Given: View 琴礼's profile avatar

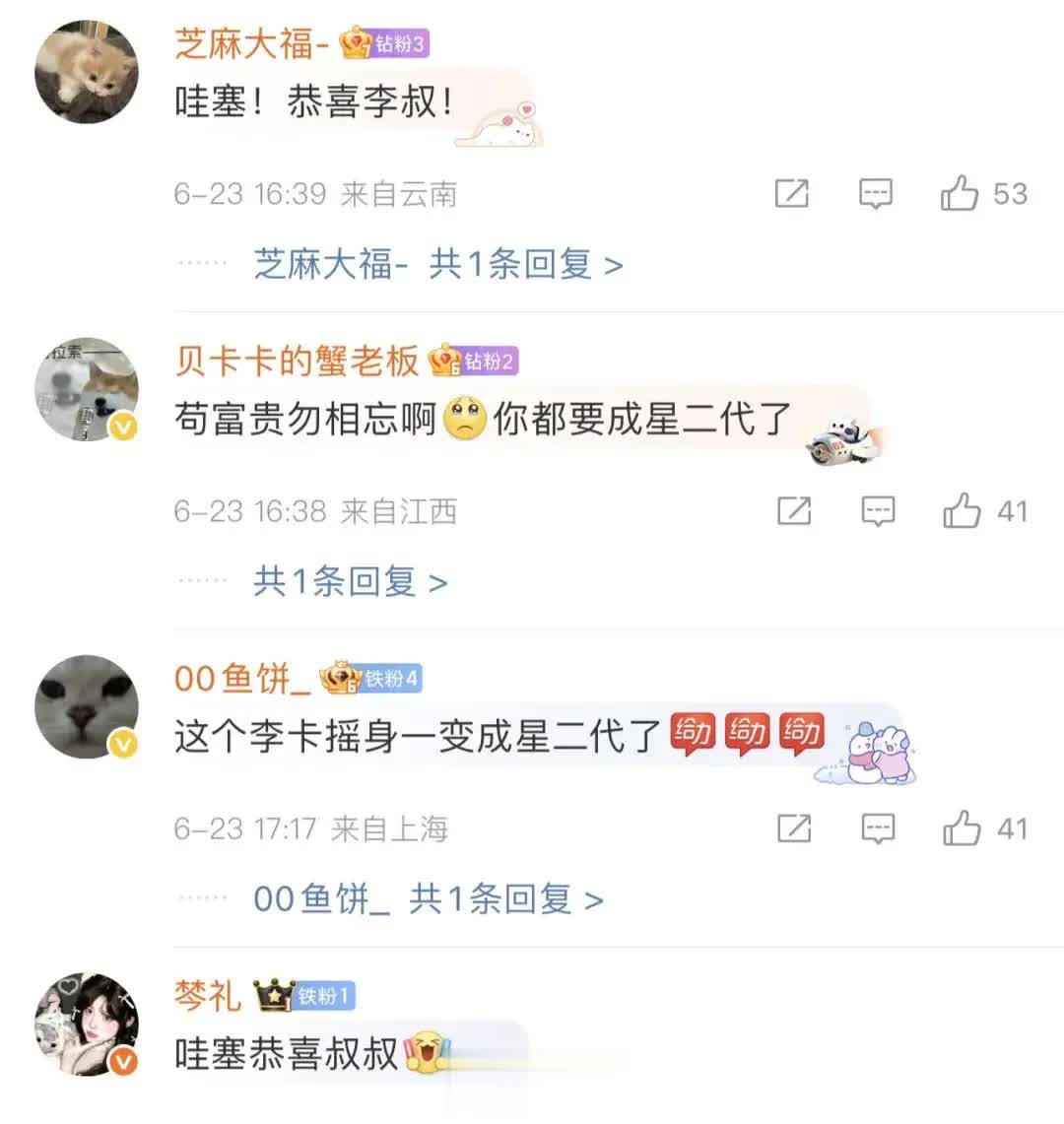Looking at the screenshot, I should pos(87,1025).
